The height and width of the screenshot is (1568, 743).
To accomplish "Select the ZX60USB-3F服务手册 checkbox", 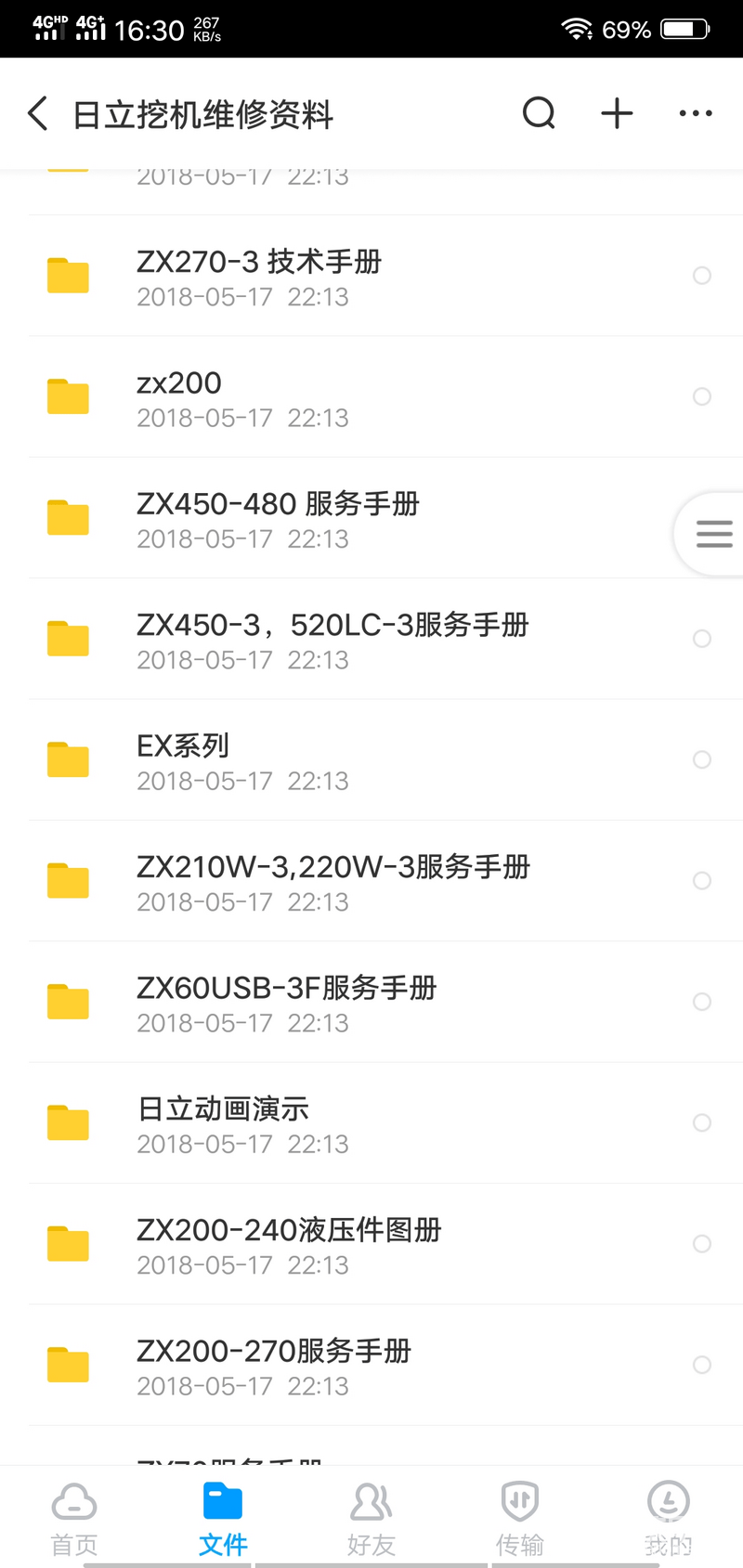I will (x=702, y=1002).
